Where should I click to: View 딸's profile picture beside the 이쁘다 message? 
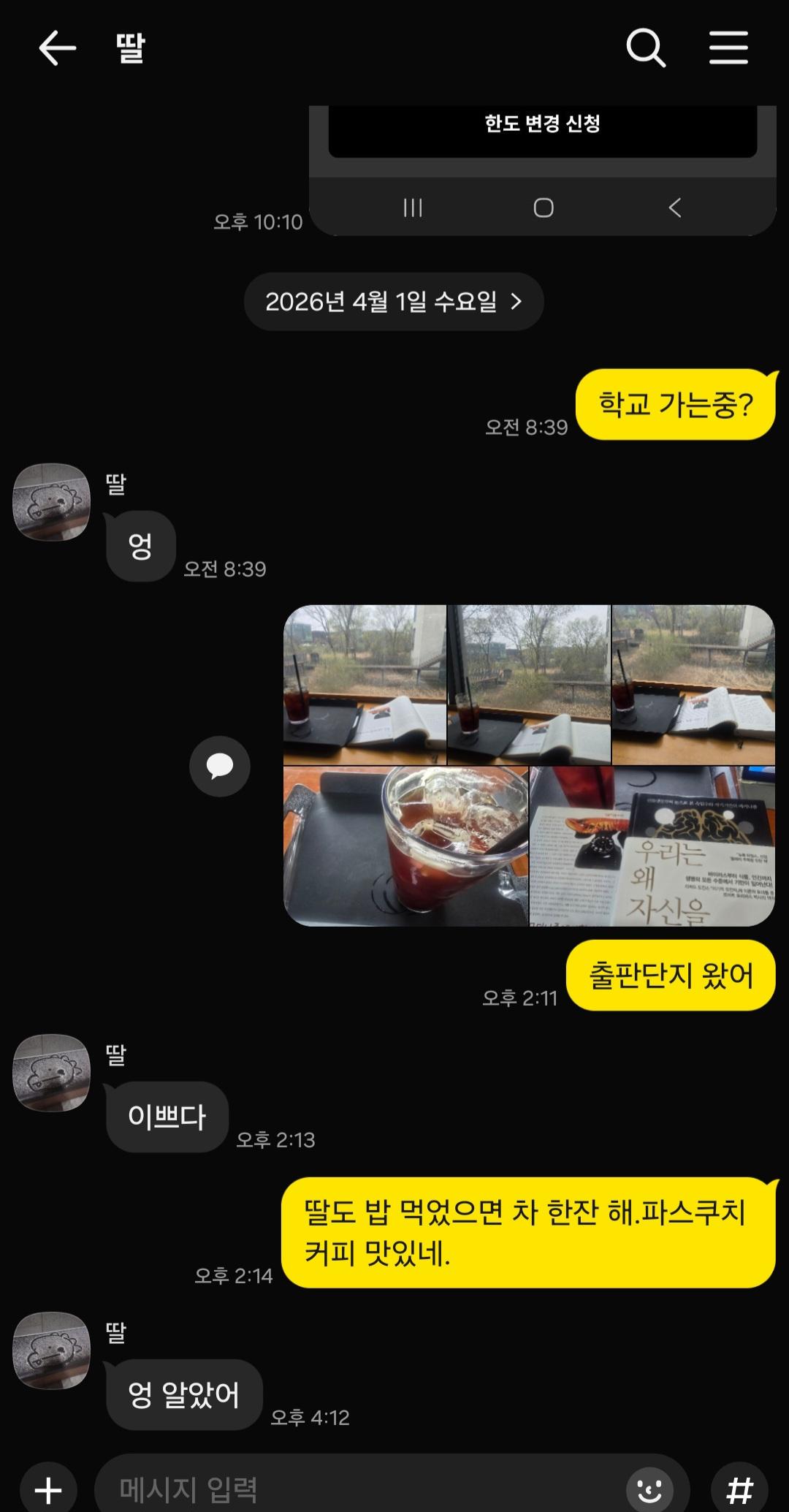click(x=51, y=1073)
